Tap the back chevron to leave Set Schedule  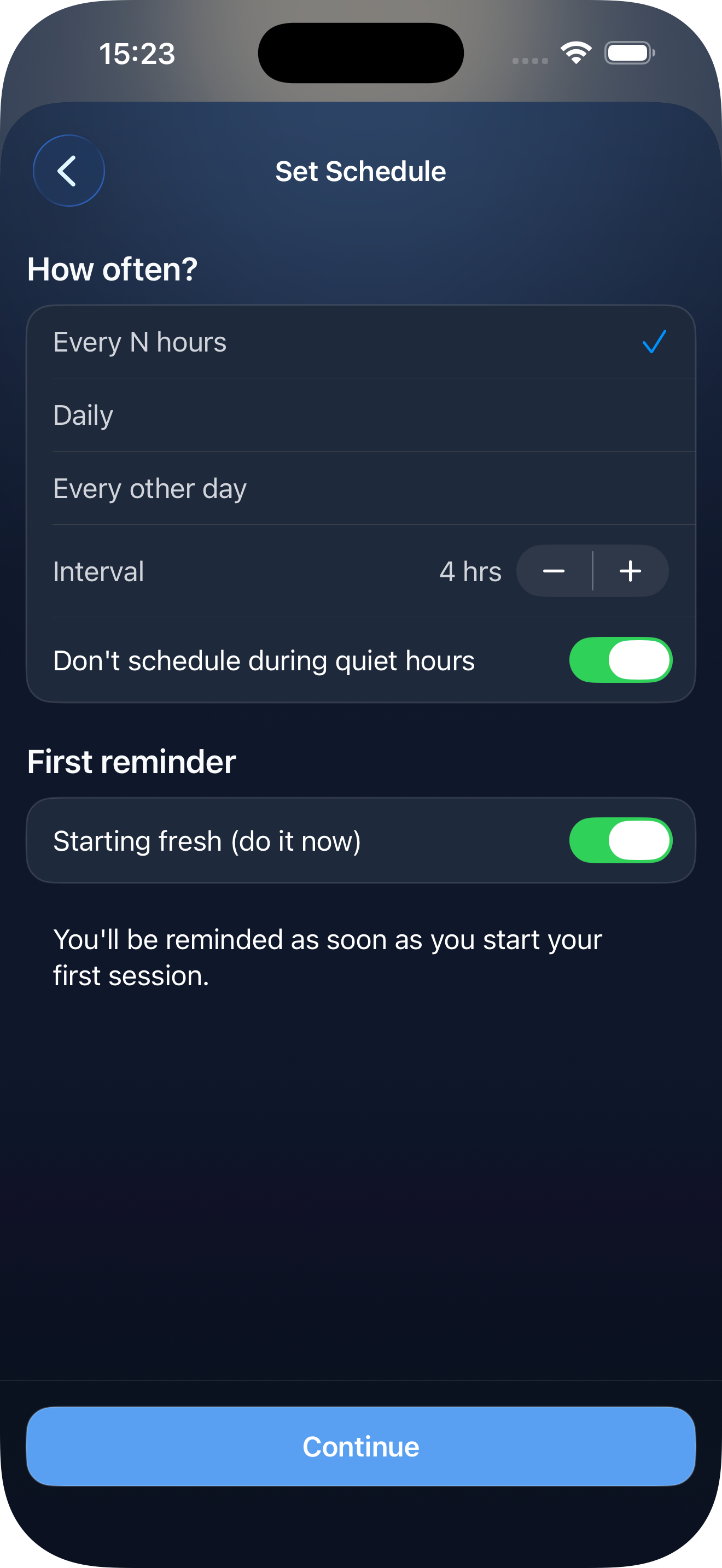click(69, 171)
